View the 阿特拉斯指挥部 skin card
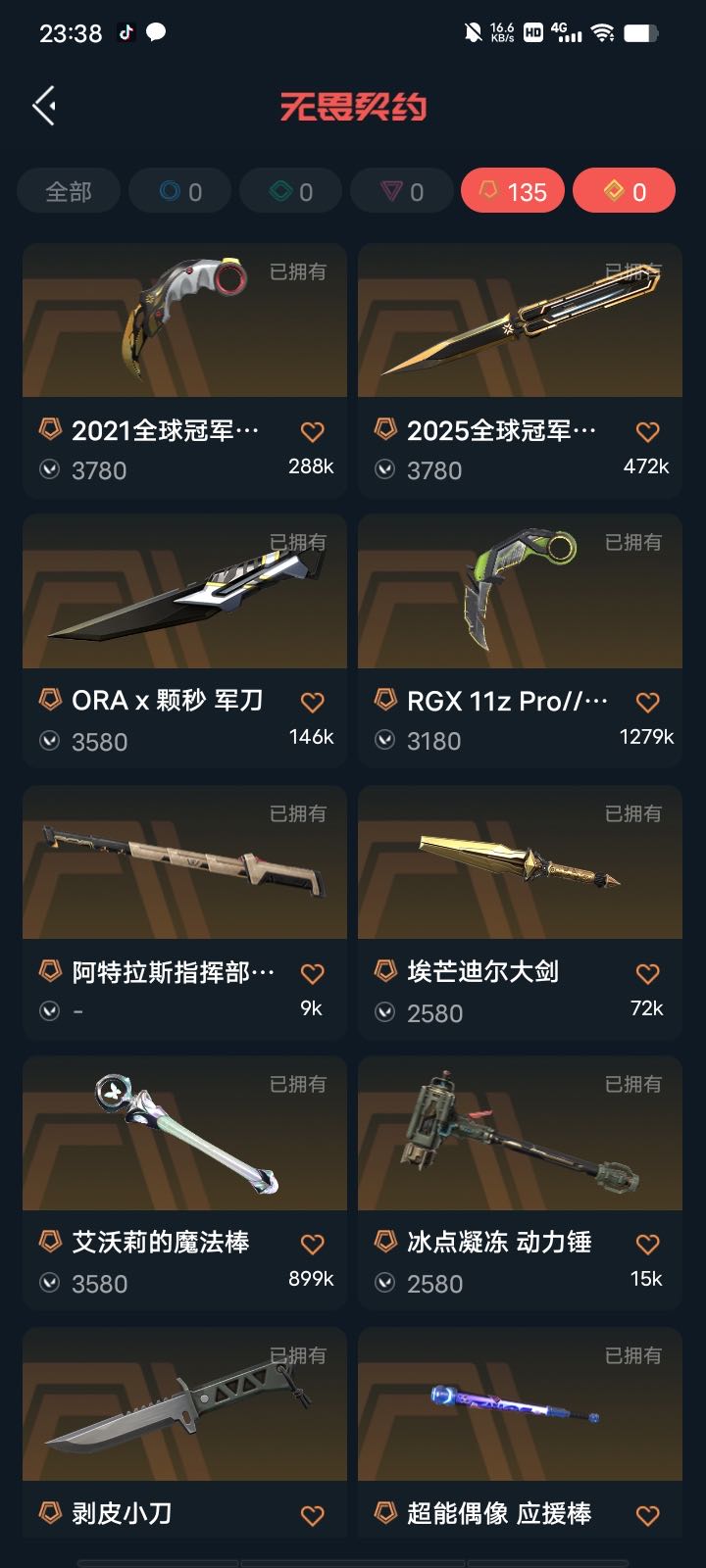Screen dimensions: 706x1568 [184, 862]
